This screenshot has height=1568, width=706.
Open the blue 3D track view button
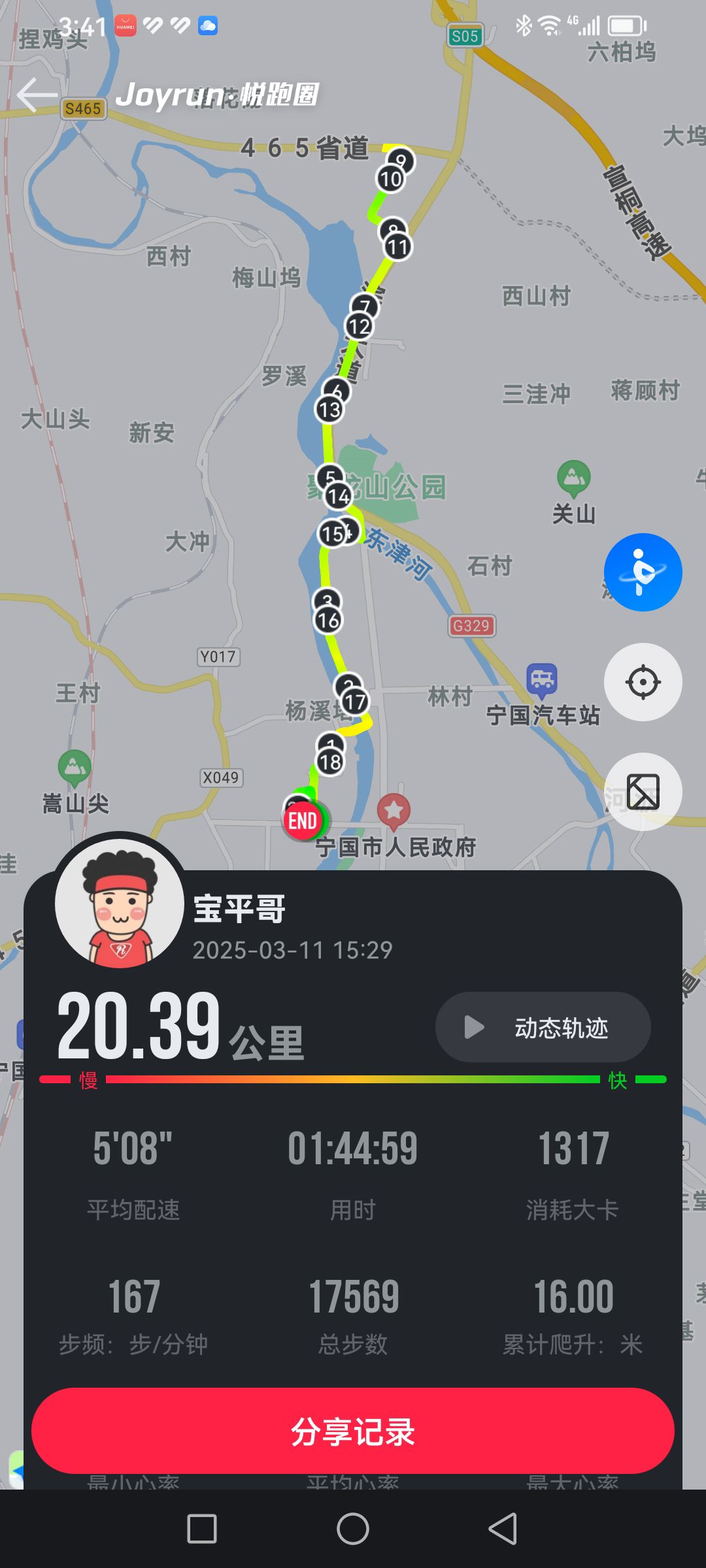[x=643, y=572]
